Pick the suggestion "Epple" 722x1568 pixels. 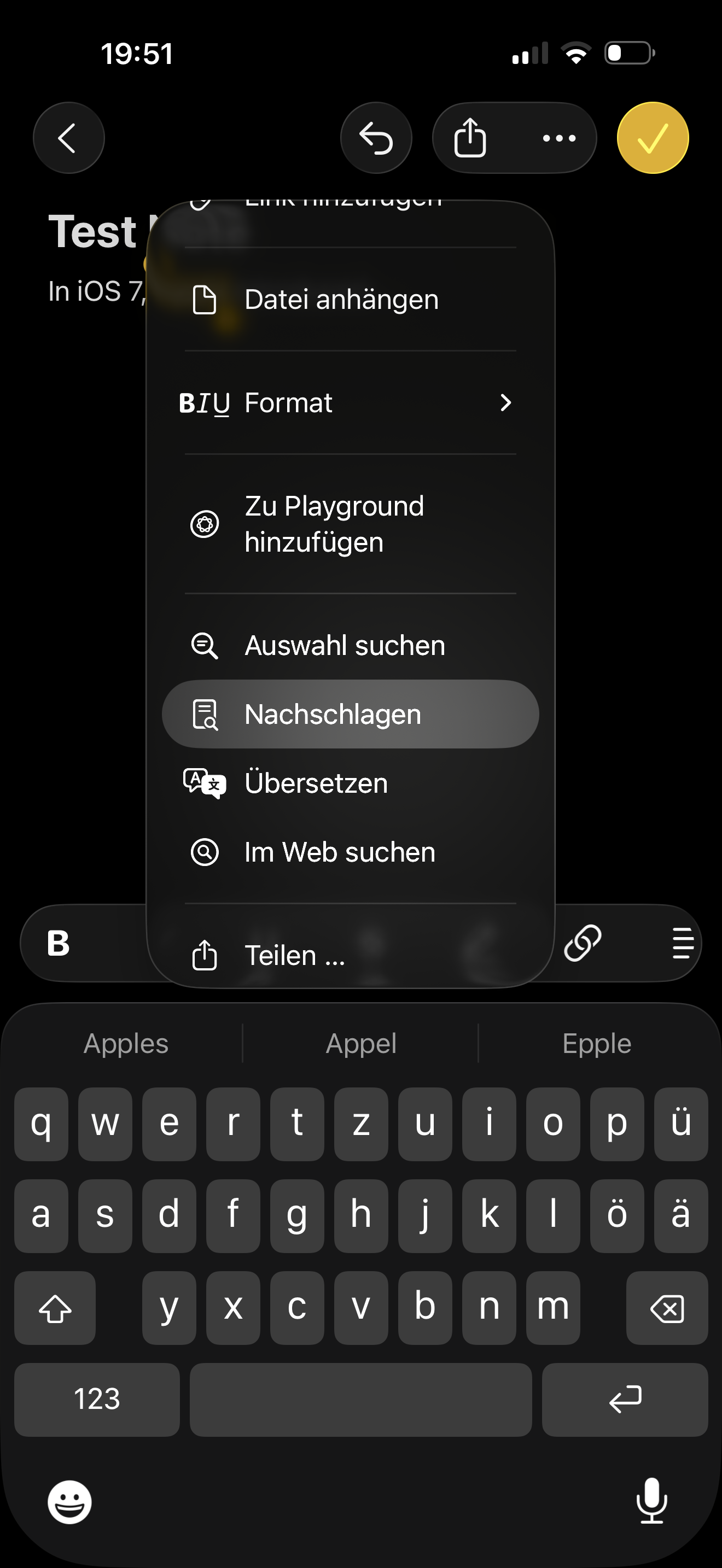pos(597,1043)
